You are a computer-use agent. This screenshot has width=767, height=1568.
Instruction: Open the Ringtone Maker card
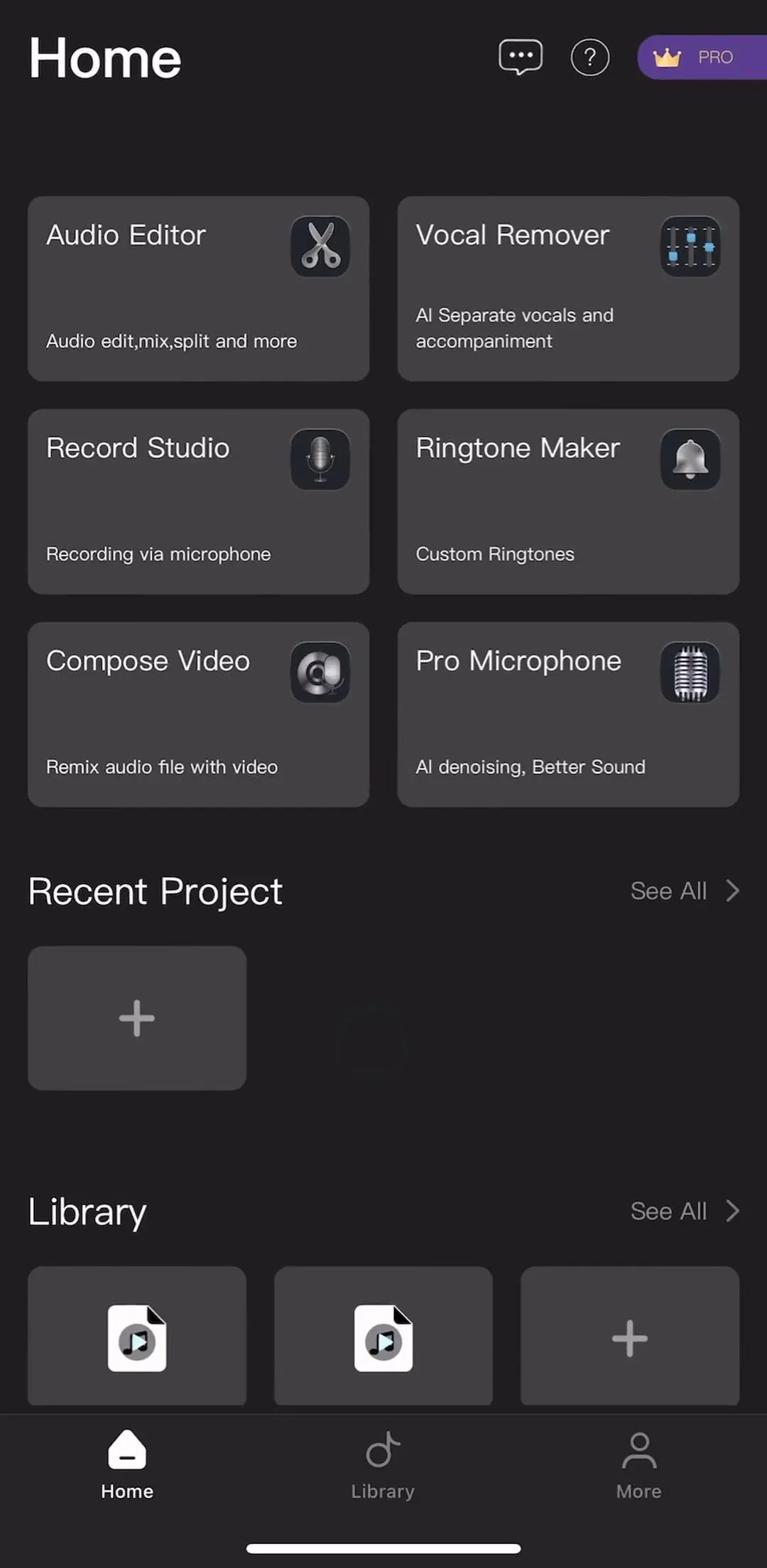click(568, 501)
